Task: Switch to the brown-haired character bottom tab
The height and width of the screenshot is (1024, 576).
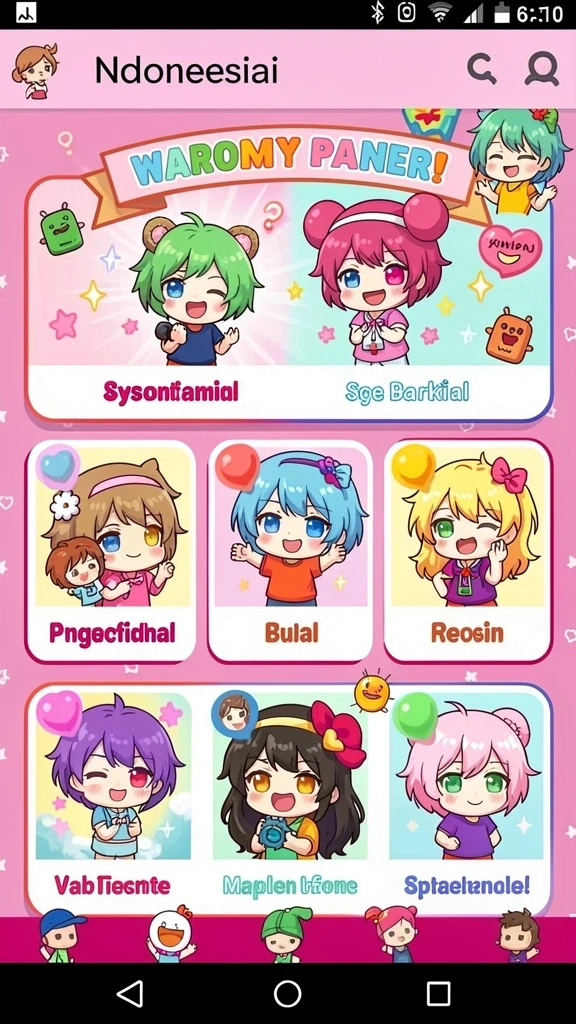Action: point(517,936)
